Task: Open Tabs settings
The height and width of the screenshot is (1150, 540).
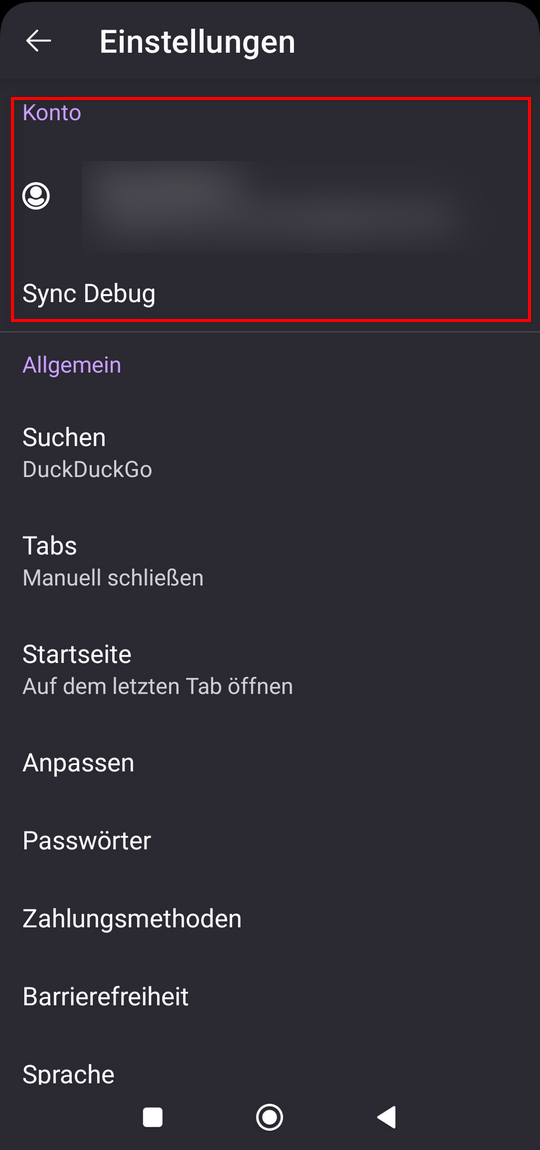Action: [270, 561]
